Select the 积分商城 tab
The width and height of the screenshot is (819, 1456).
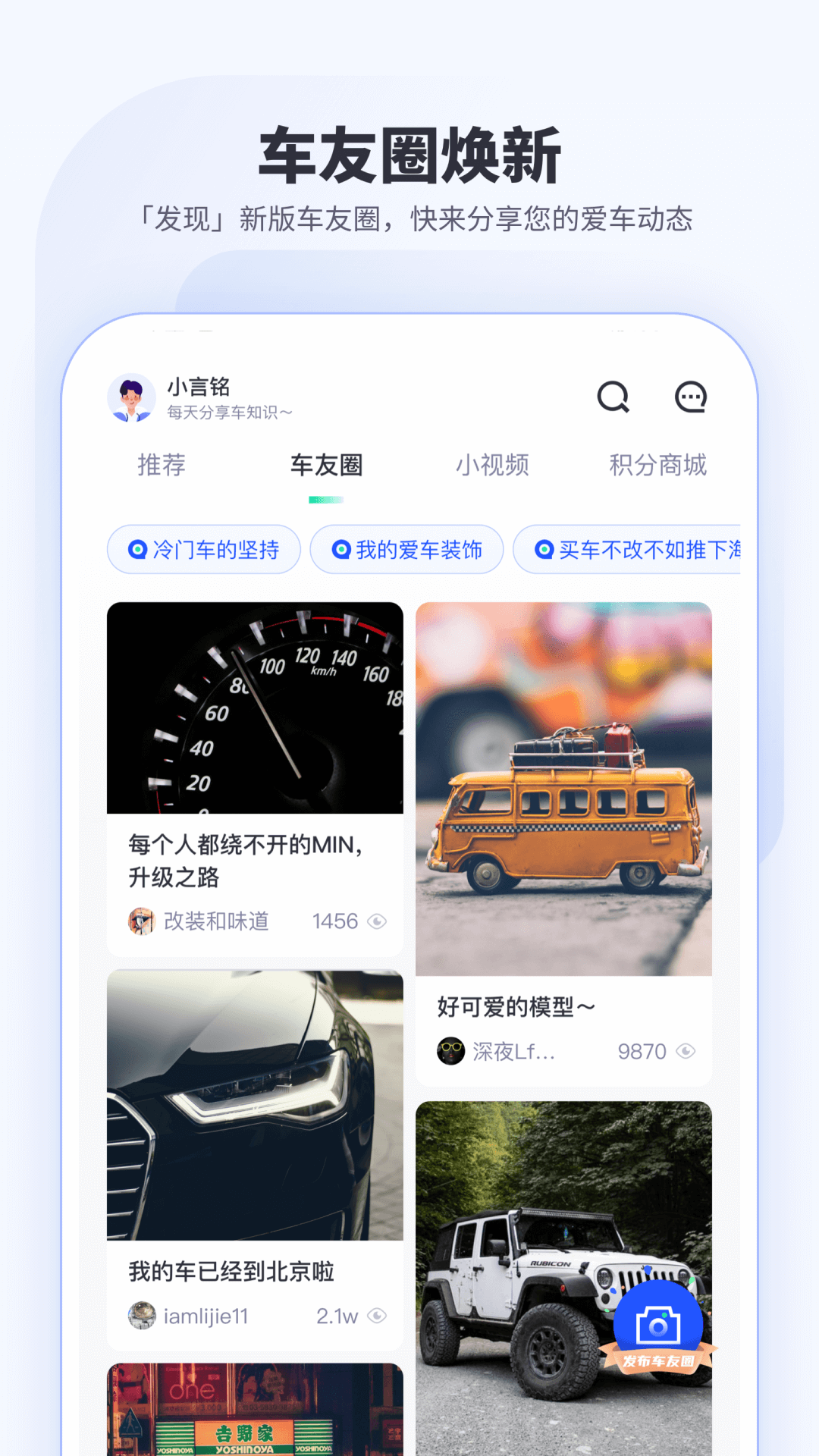658,465
